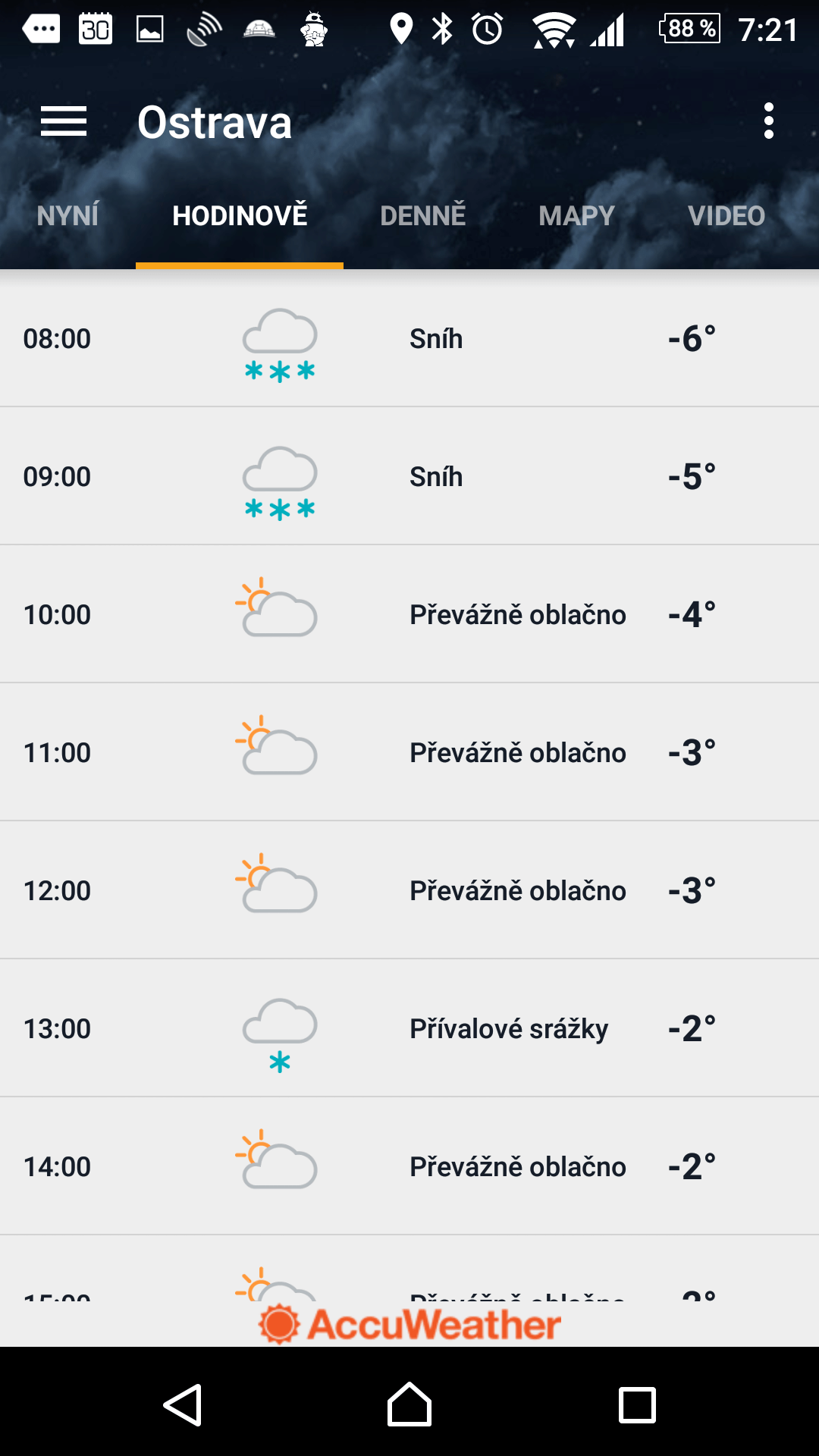Screen dimensions: 819x1456
Task: Open the MAPY tab
Action: click(x=576, y=215)
